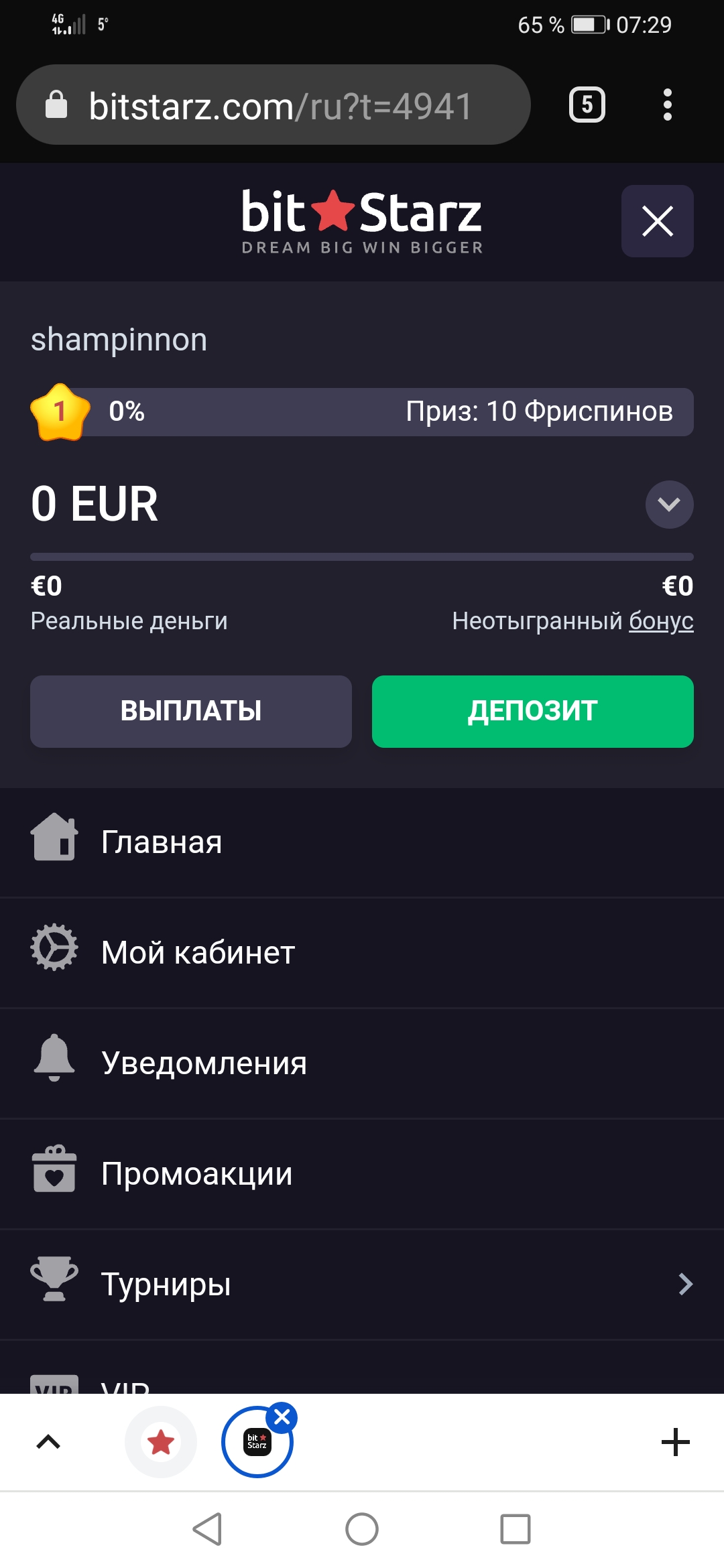Return to the device home screen
724x1568 pixels.
[362, 1529]
